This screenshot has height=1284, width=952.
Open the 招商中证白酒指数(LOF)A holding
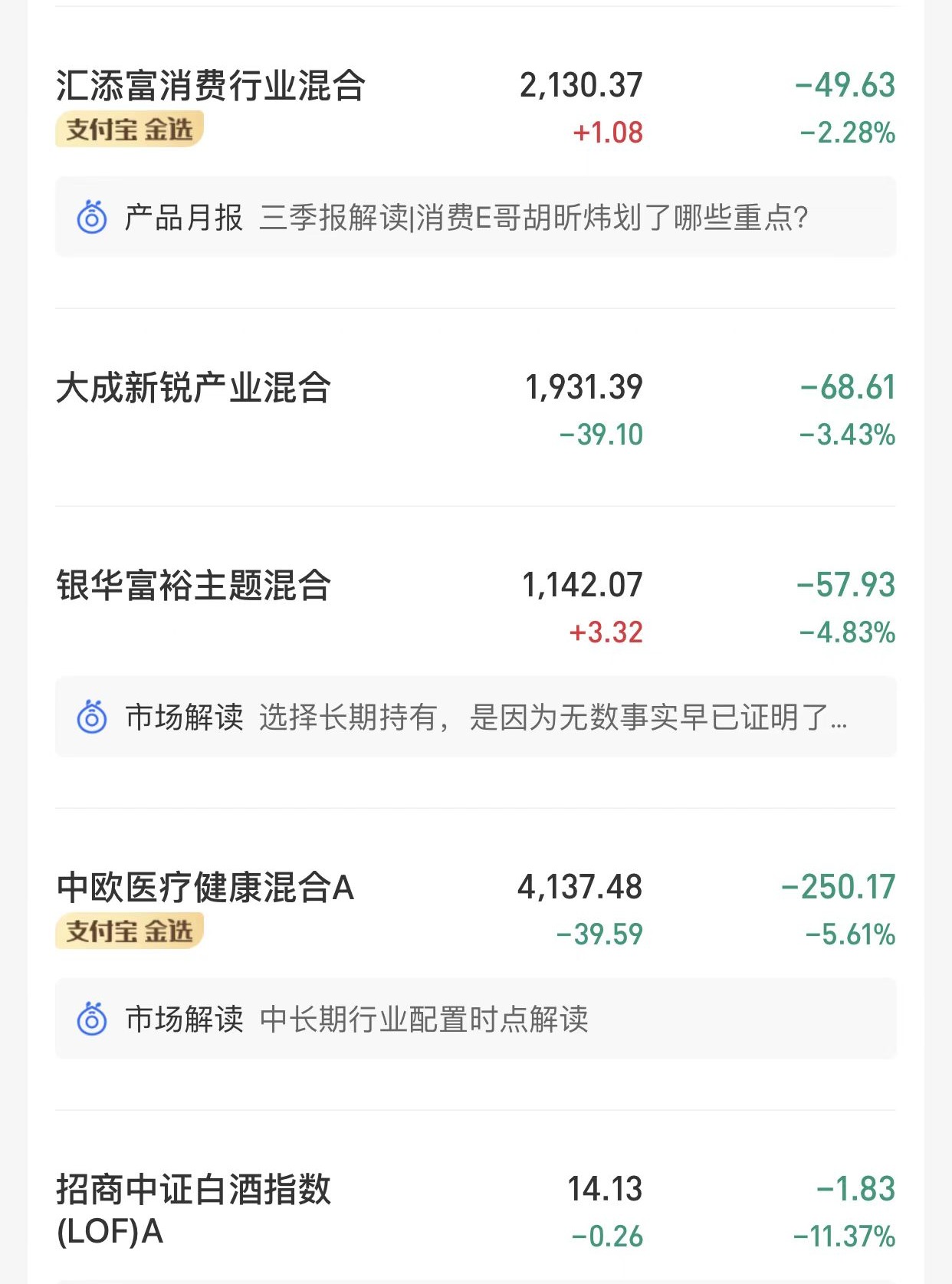pyautogui.click(x=193, y=1210)
